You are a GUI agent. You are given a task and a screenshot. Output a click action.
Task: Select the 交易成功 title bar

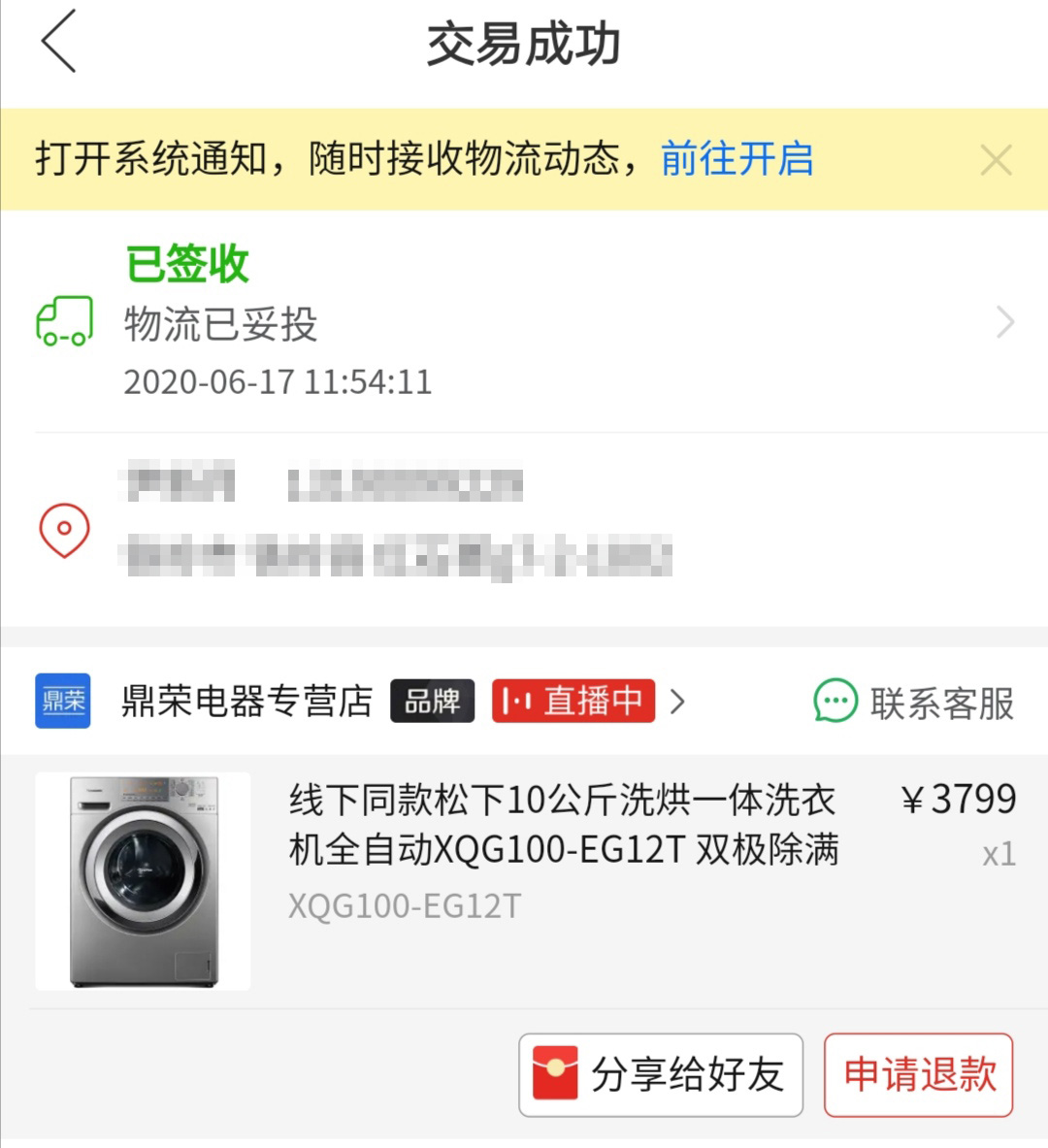pos(524,44)
